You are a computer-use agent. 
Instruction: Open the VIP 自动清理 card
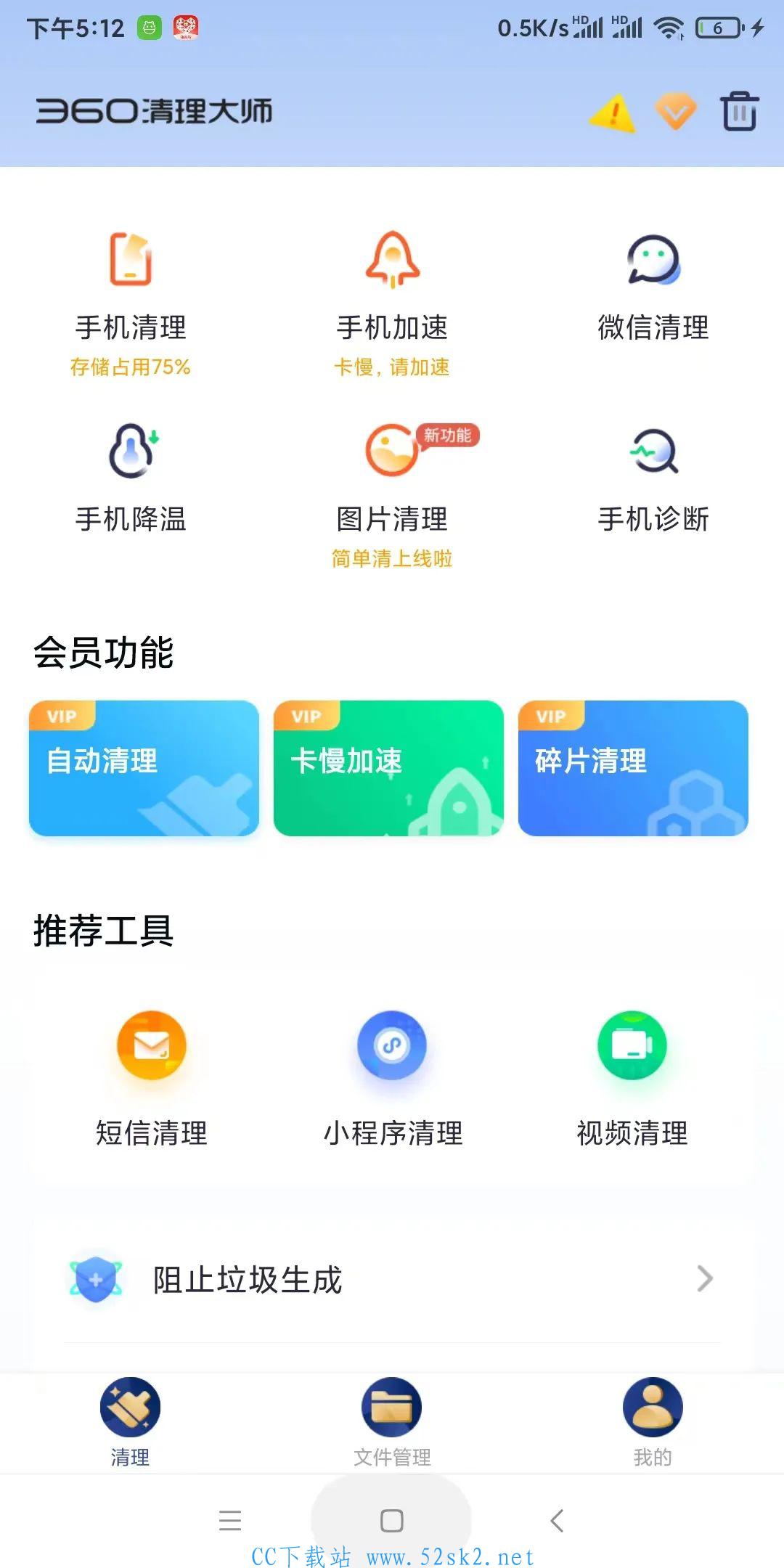(144, 768)
